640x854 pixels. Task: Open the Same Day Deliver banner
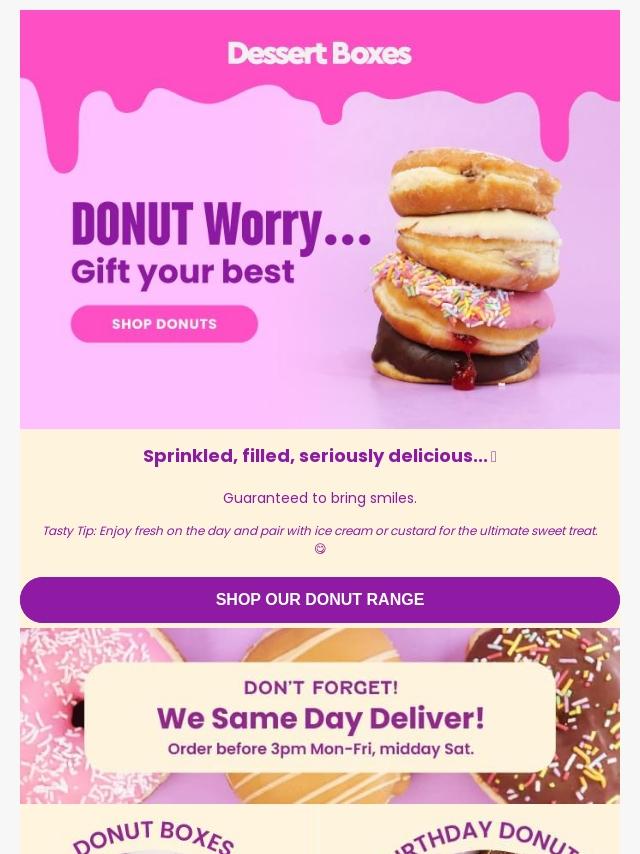(320, 716)
